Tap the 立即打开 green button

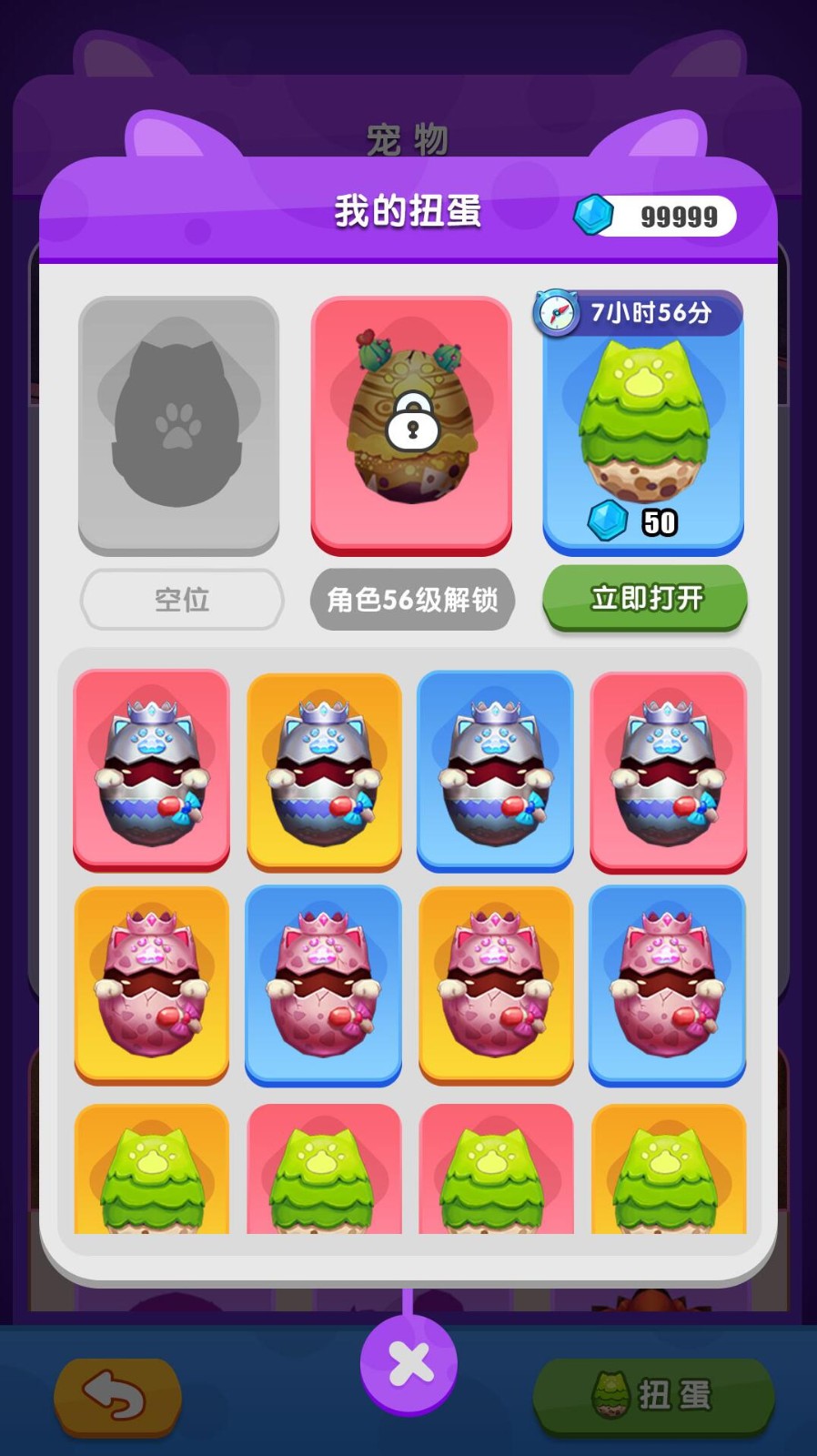pyautogui.click(x=644, y=598)
